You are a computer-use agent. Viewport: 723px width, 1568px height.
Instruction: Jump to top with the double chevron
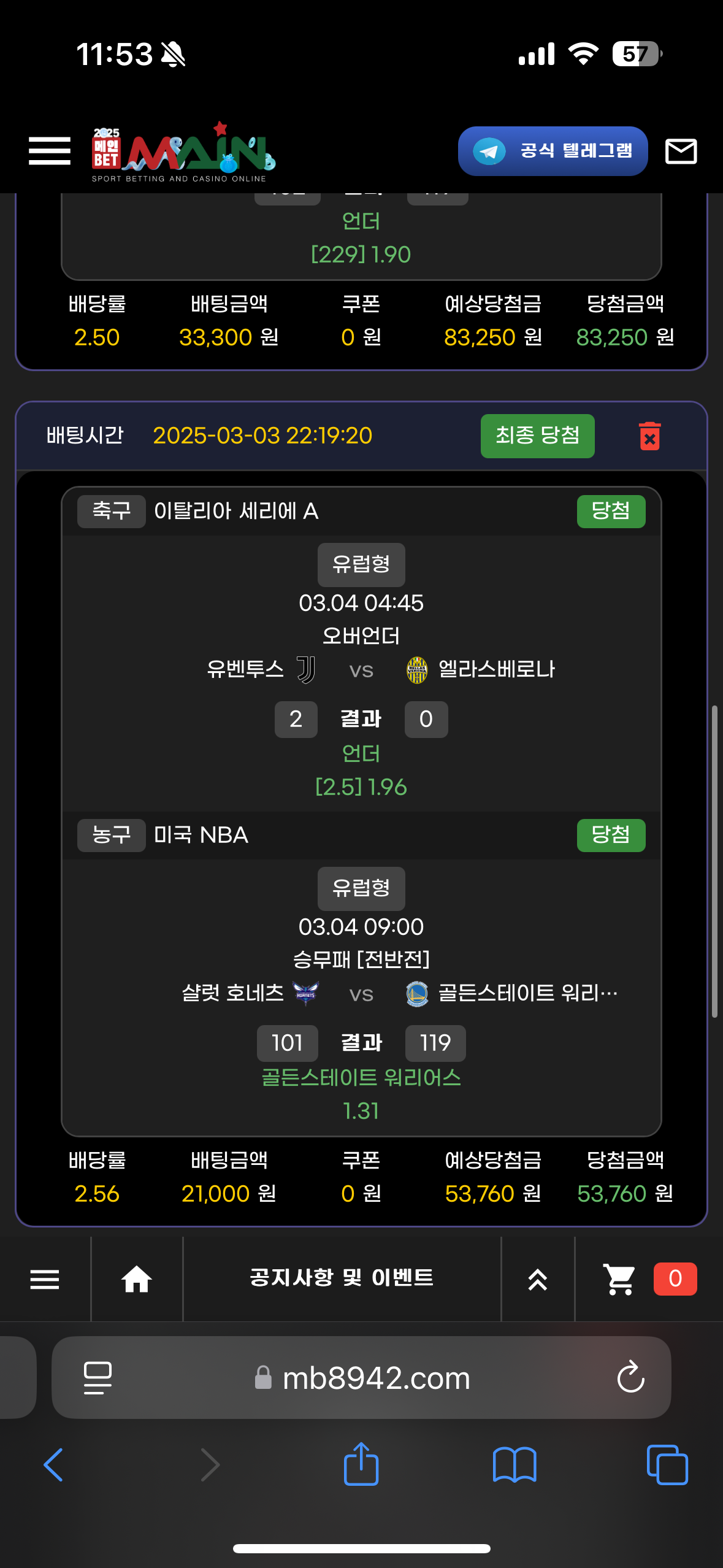tap(538, 1279)
